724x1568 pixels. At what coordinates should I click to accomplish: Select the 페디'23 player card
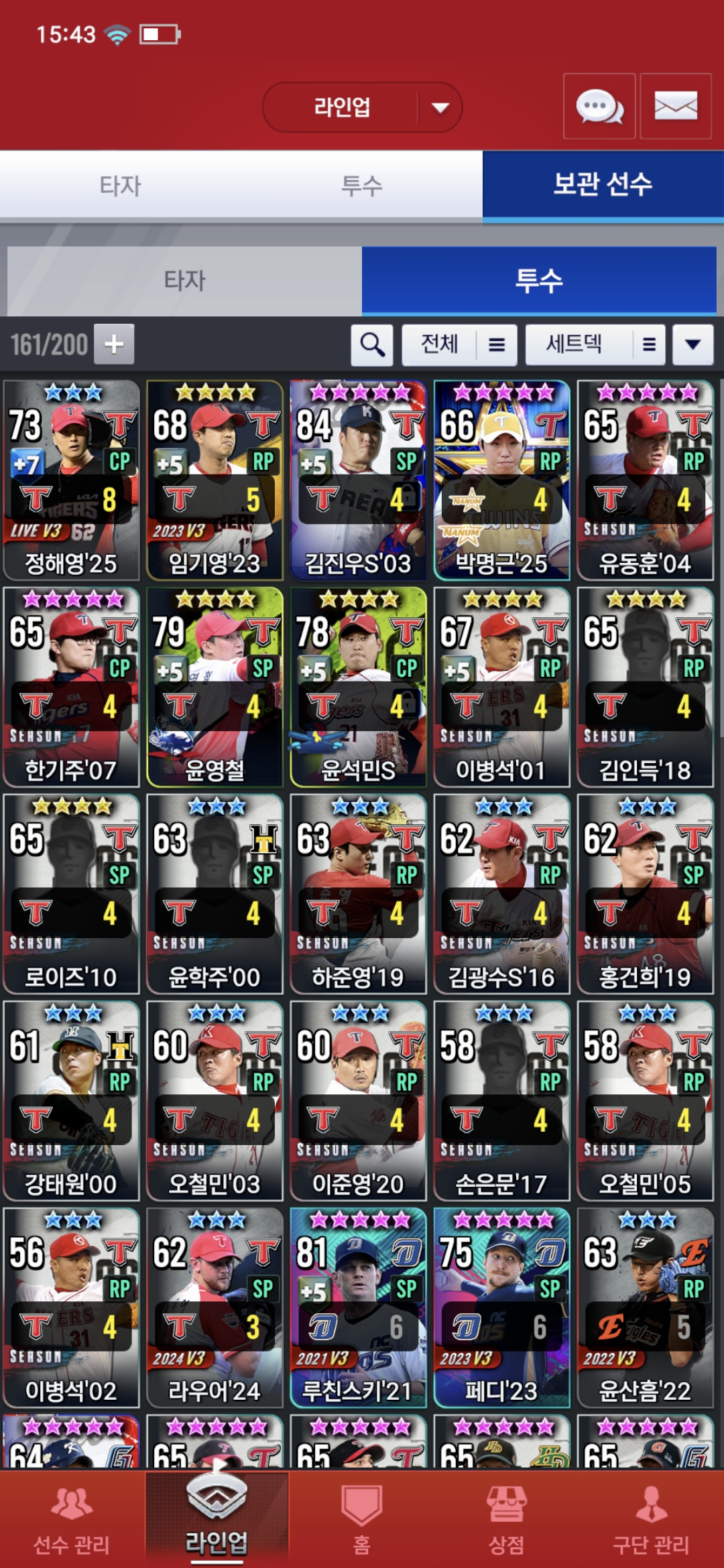click(x=501, y=1307)
